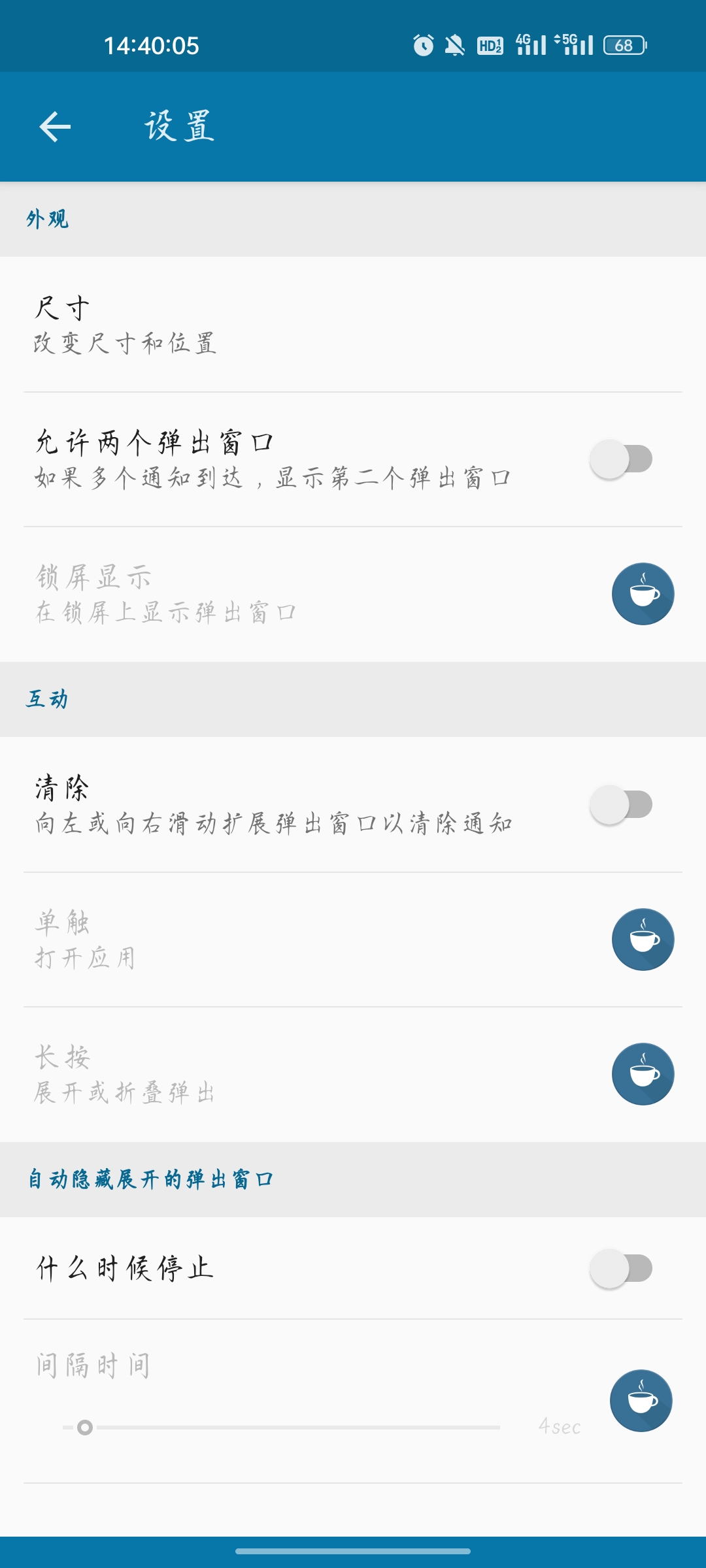
Task: Tap the 间隔时间 slider track
Action: (282, 1428)
